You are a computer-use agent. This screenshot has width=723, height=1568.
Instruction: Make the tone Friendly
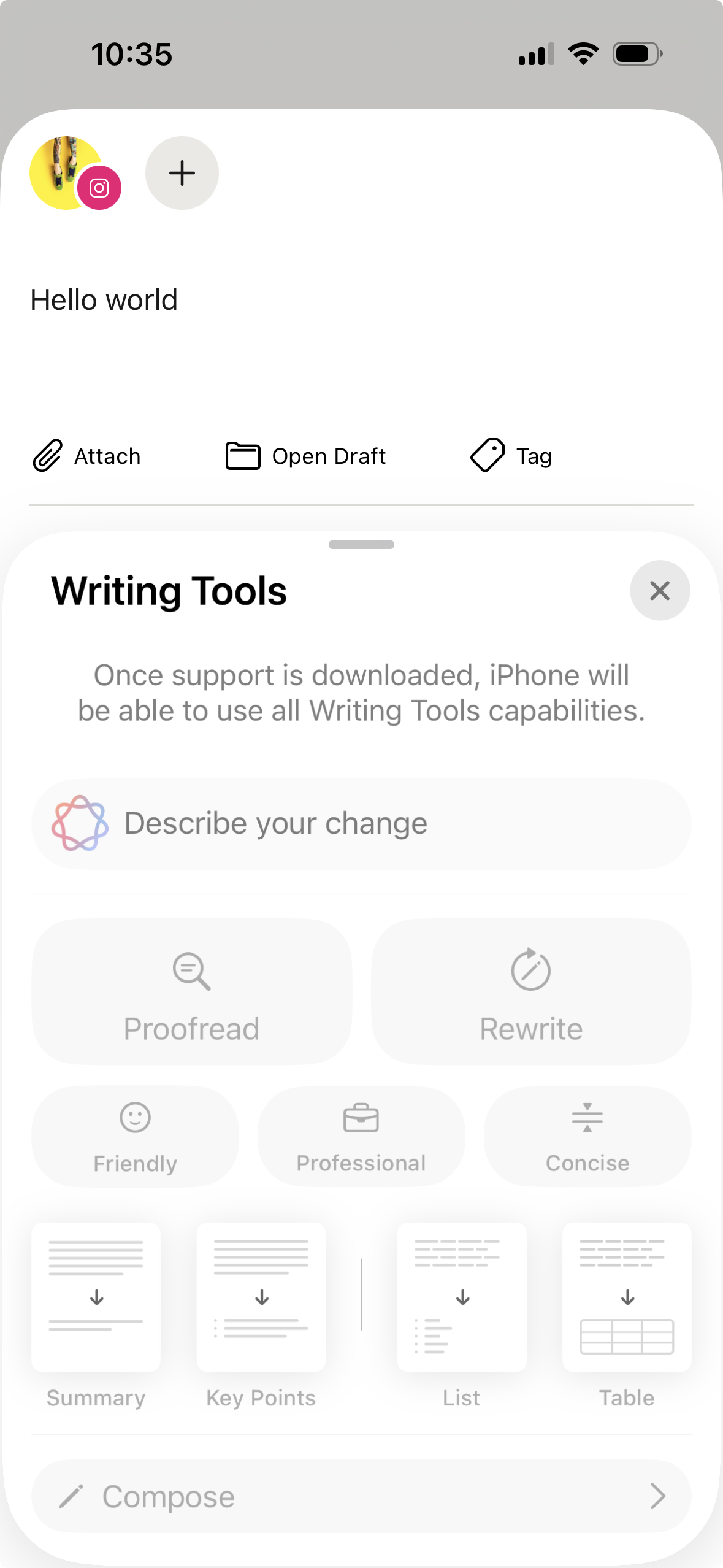tap(135, 1137)
